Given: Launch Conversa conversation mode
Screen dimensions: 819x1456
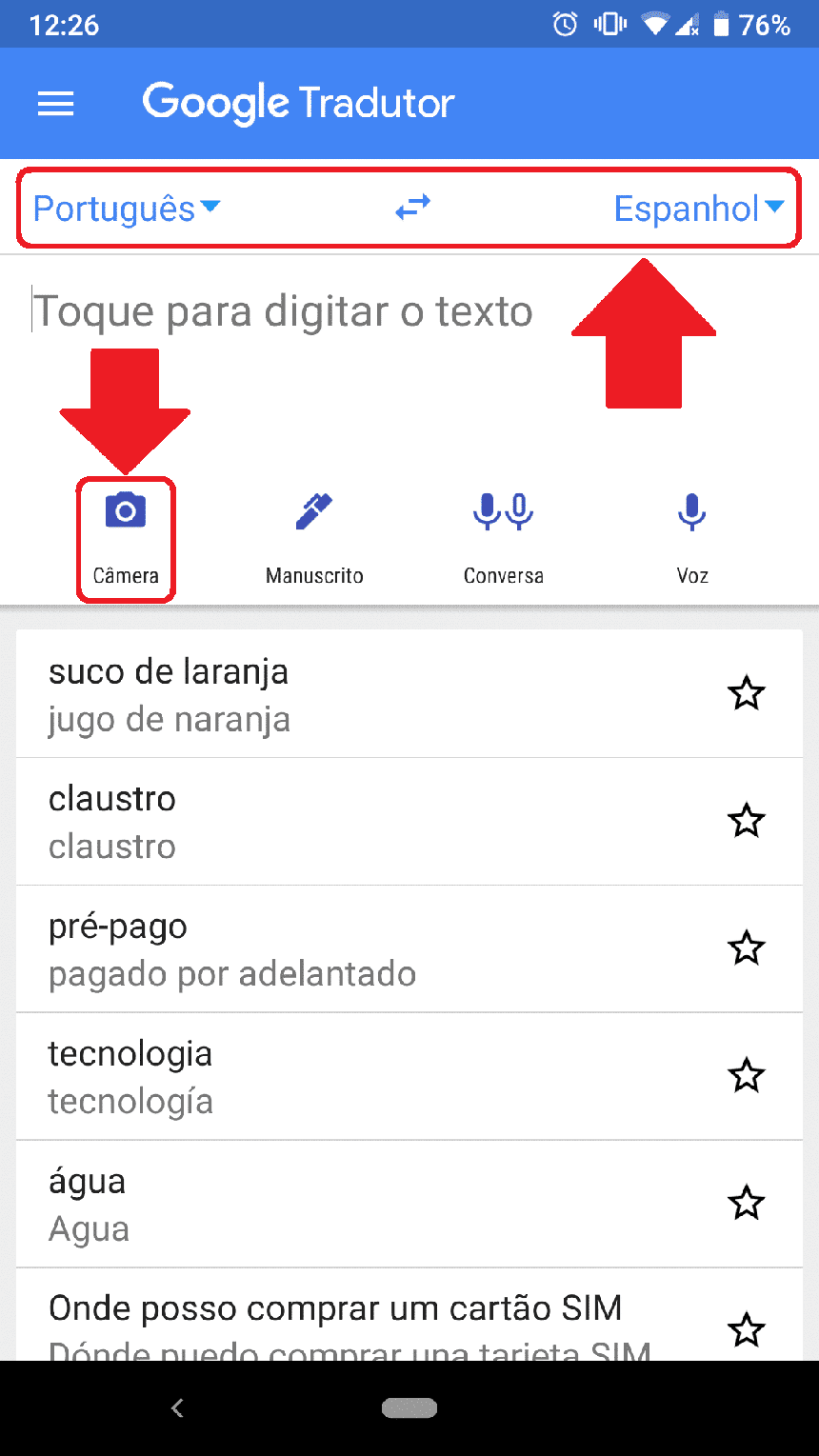Looking at the screenshot, I should click(503, 538).
